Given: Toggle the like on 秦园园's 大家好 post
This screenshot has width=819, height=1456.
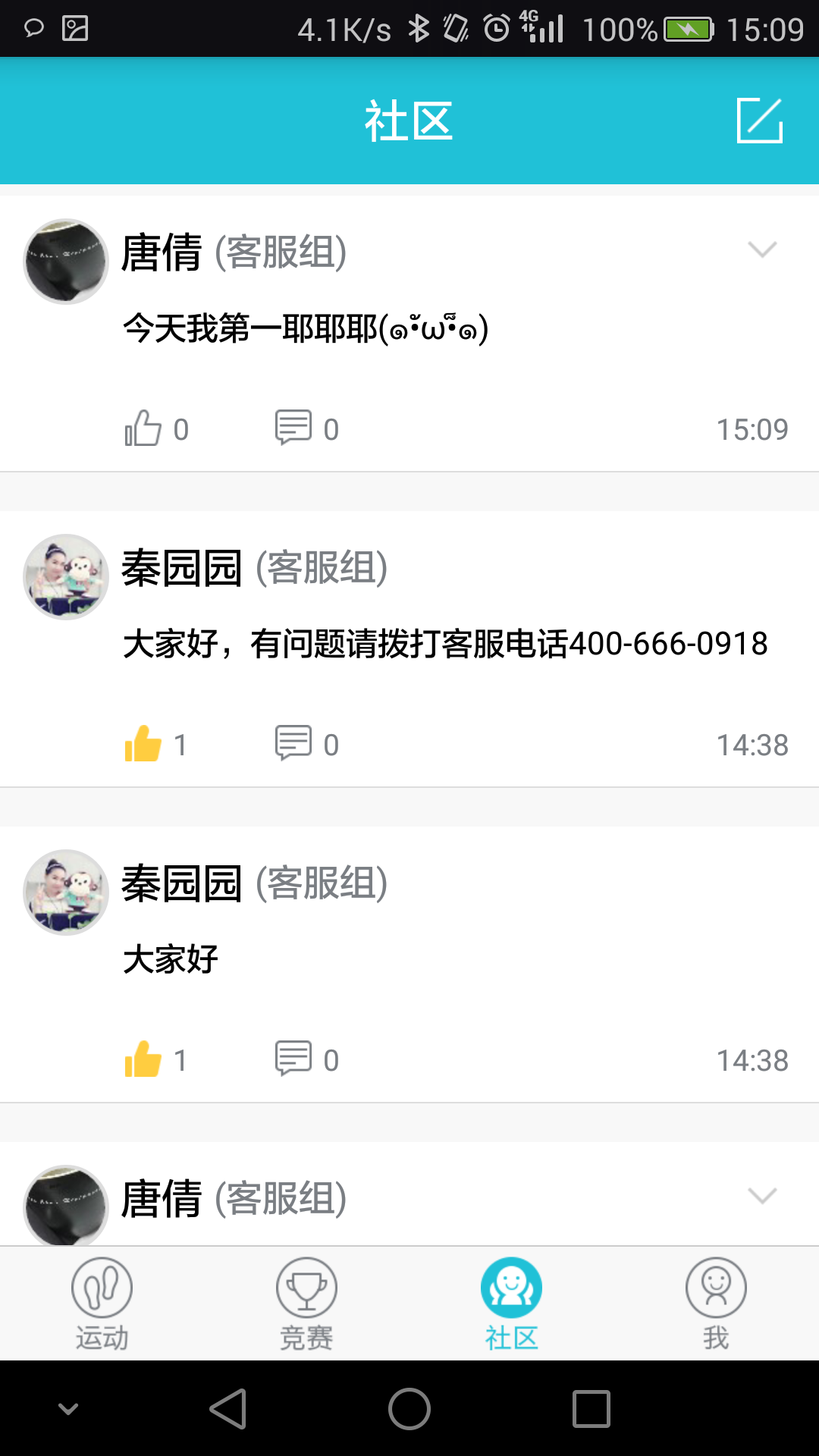Looking at the screenshot, I should [x=143, y=1059].
